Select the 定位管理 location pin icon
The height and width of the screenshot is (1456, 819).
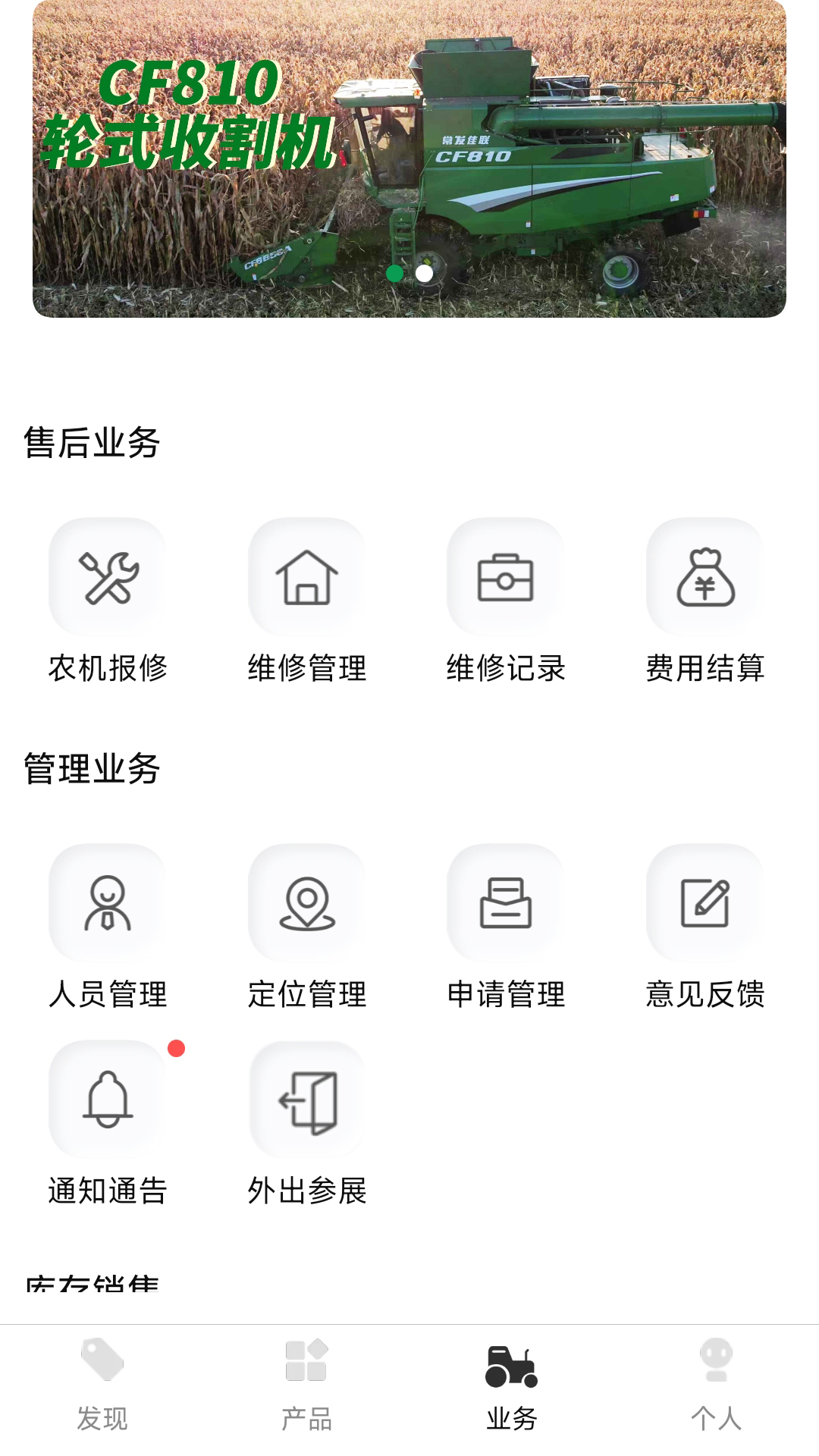(x=307, y=904)
